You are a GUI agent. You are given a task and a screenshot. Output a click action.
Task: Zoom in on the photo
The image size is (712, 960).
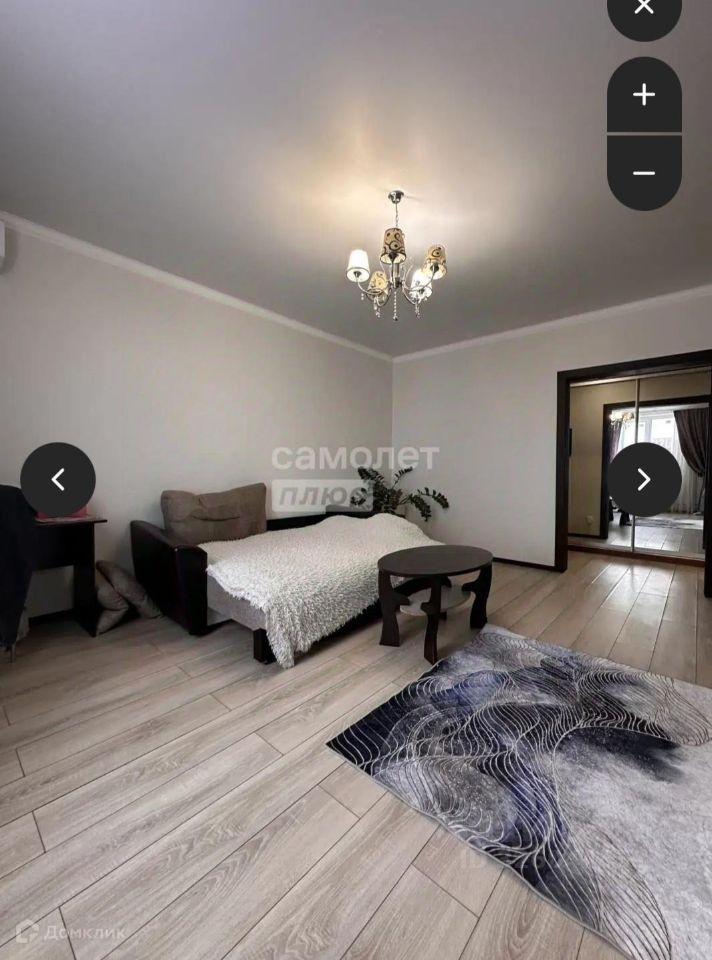644,95
